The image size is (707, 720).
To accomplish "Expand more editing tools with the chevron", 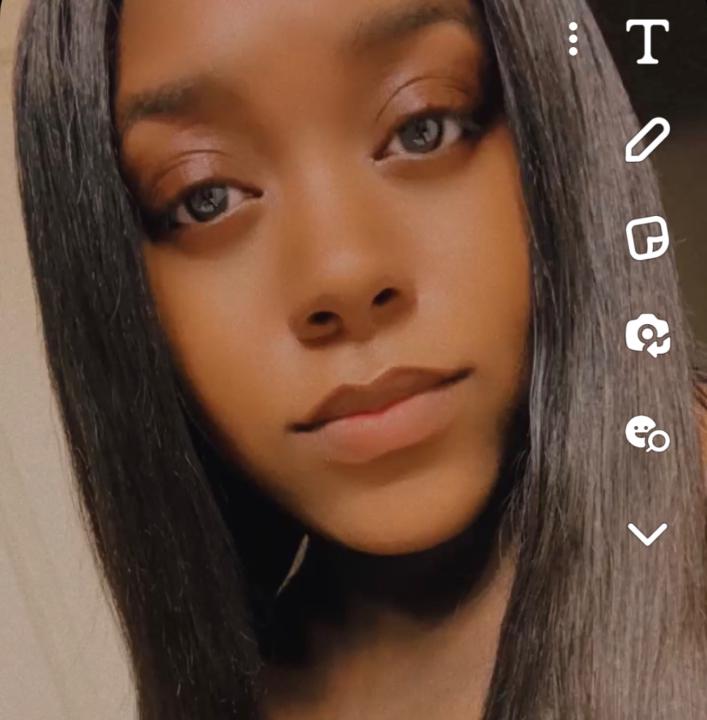I will point(647,534).
